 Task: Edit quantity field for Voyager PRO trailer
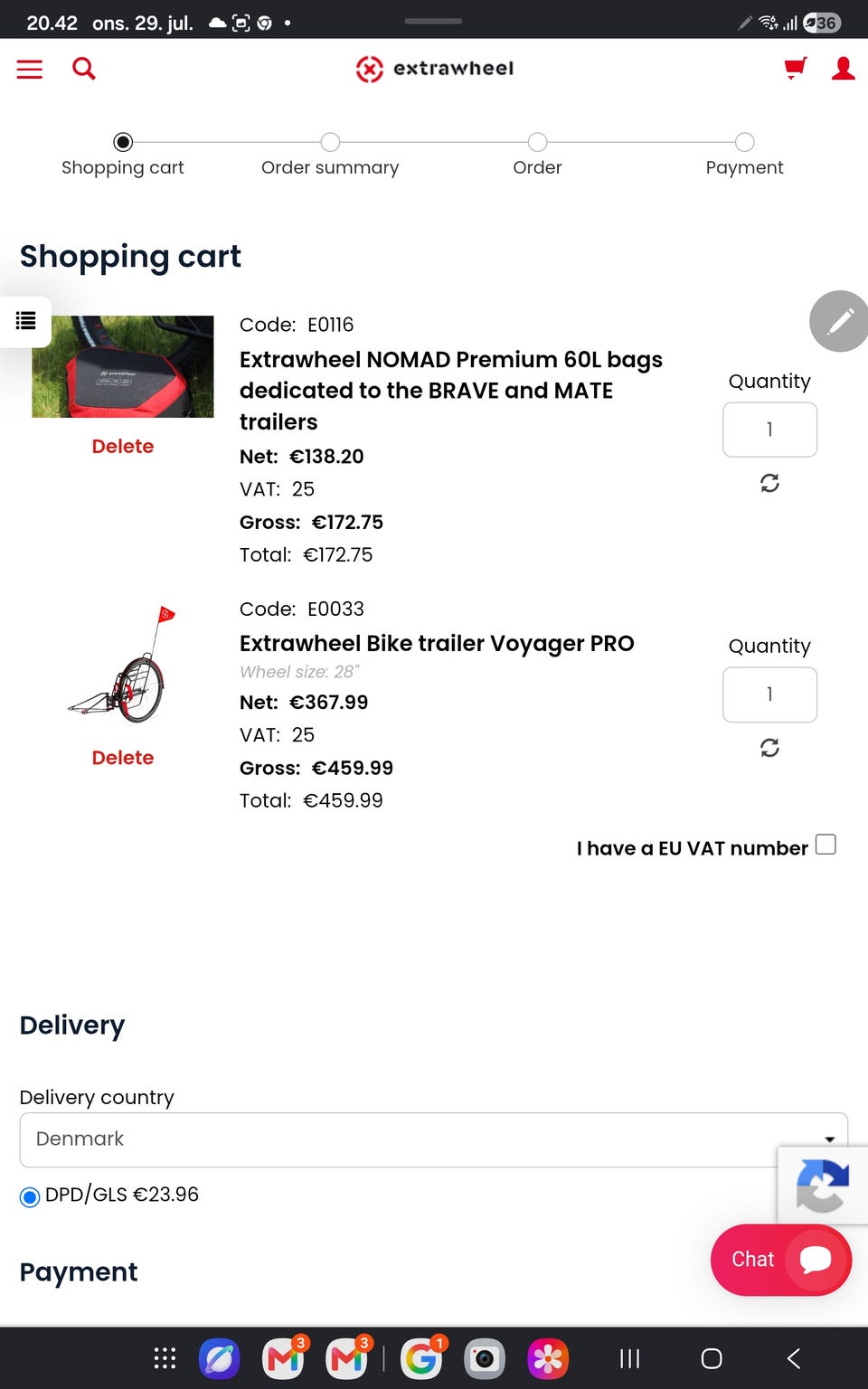click(x=770, y=694)
